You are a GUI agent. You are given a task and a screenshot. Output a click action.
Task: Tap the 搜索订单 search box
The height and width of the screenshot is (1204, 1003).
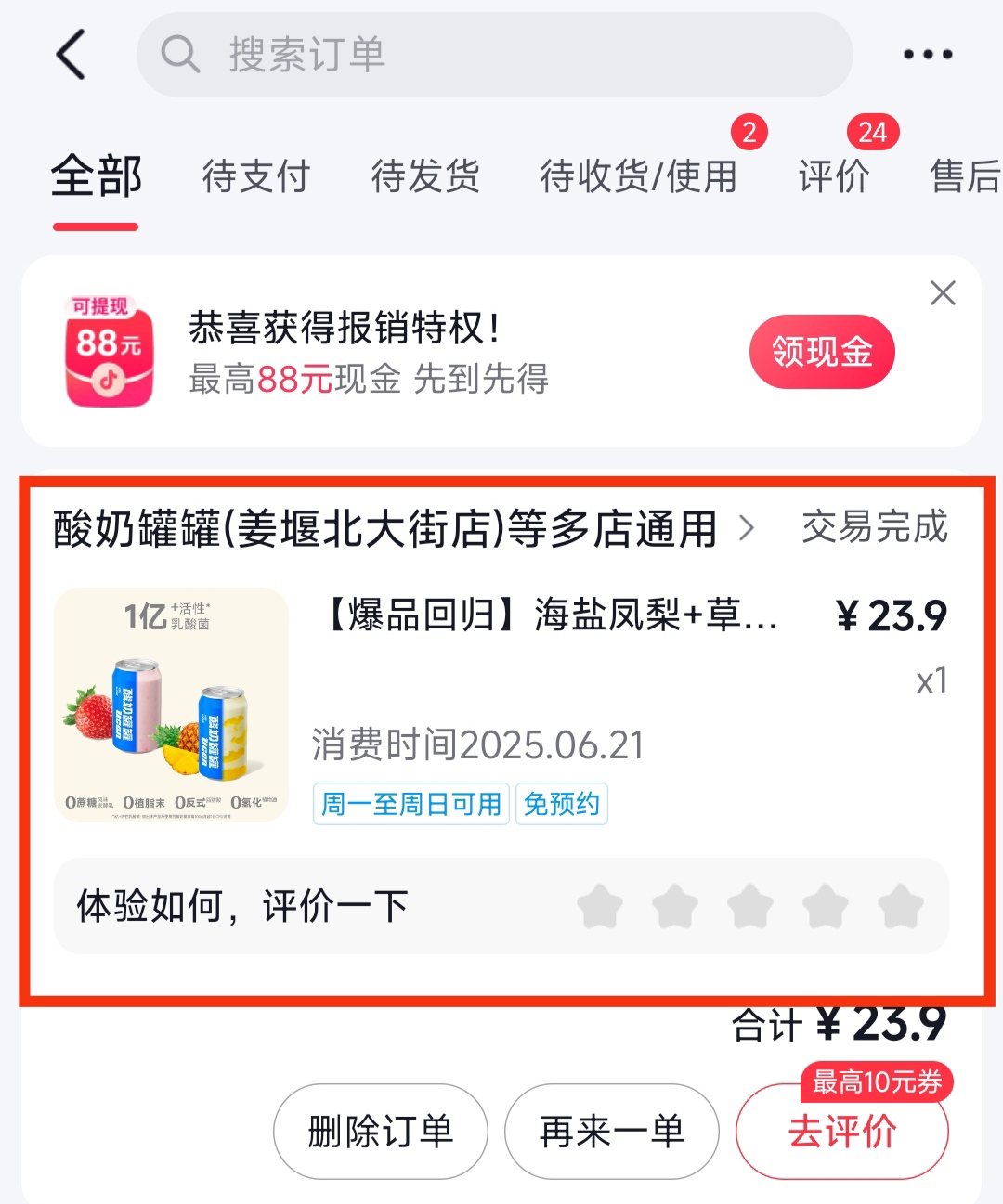click(x=494, y=55)
